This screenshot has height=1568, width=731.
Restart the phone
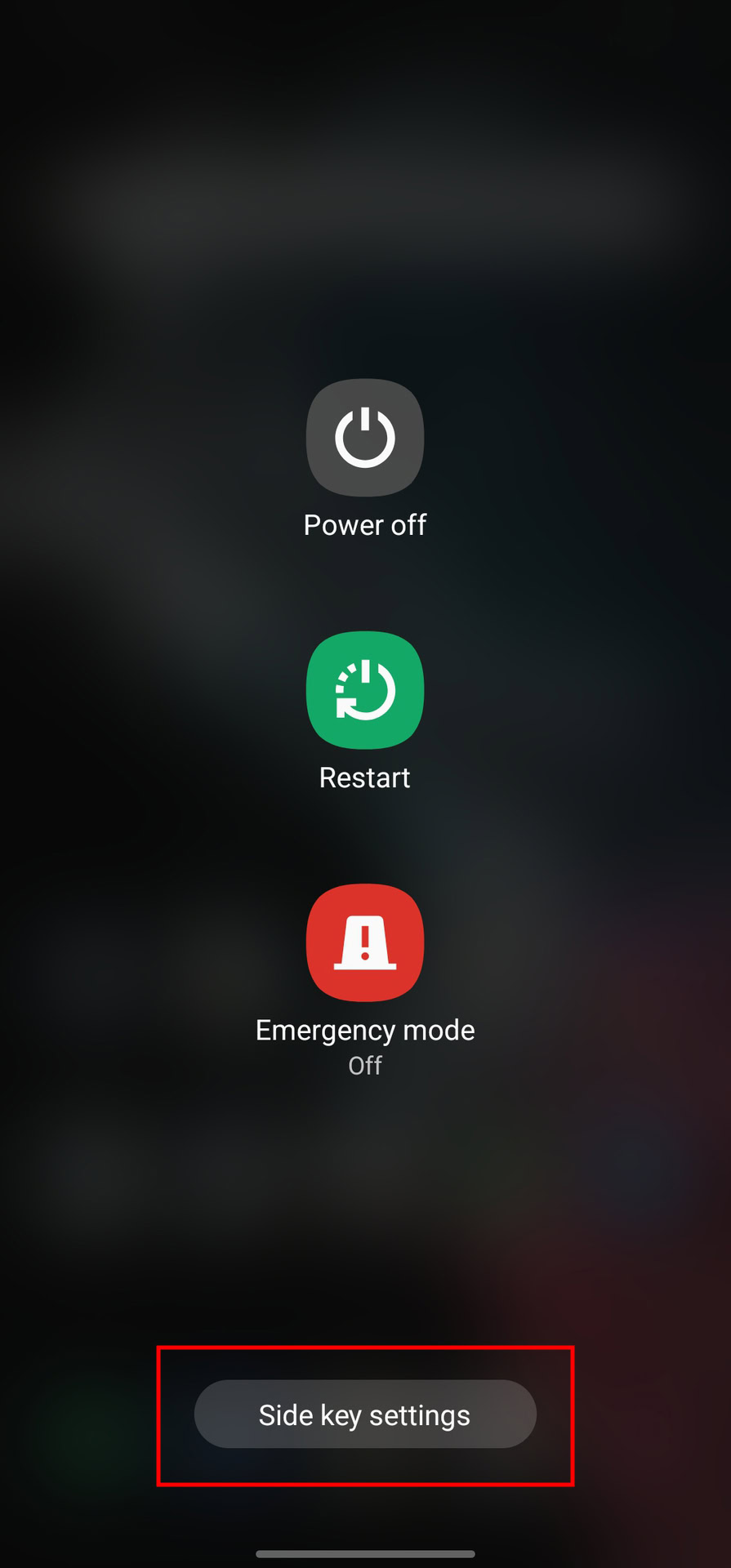coord(365,690)
